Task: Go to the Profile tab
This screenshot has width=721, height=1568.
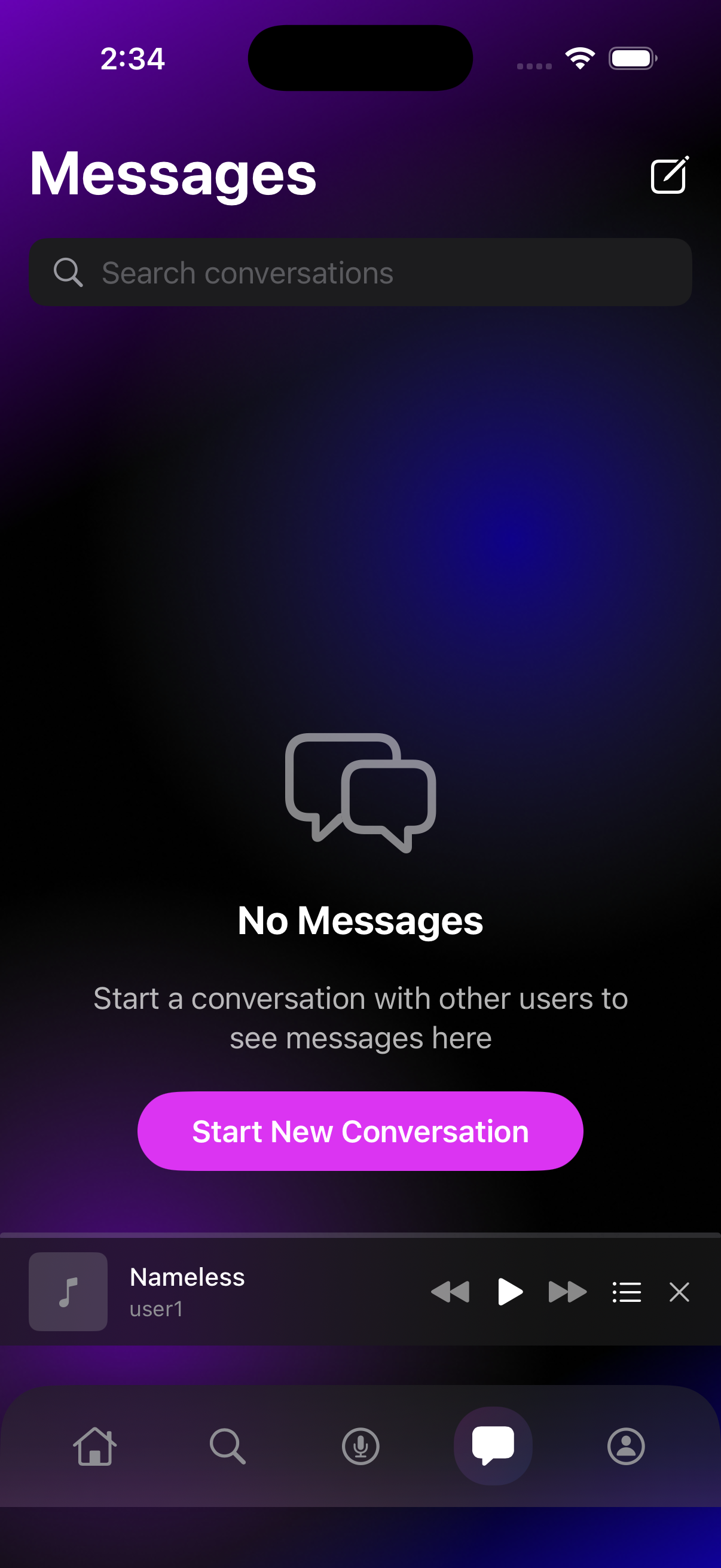Action: (625, 1445)
